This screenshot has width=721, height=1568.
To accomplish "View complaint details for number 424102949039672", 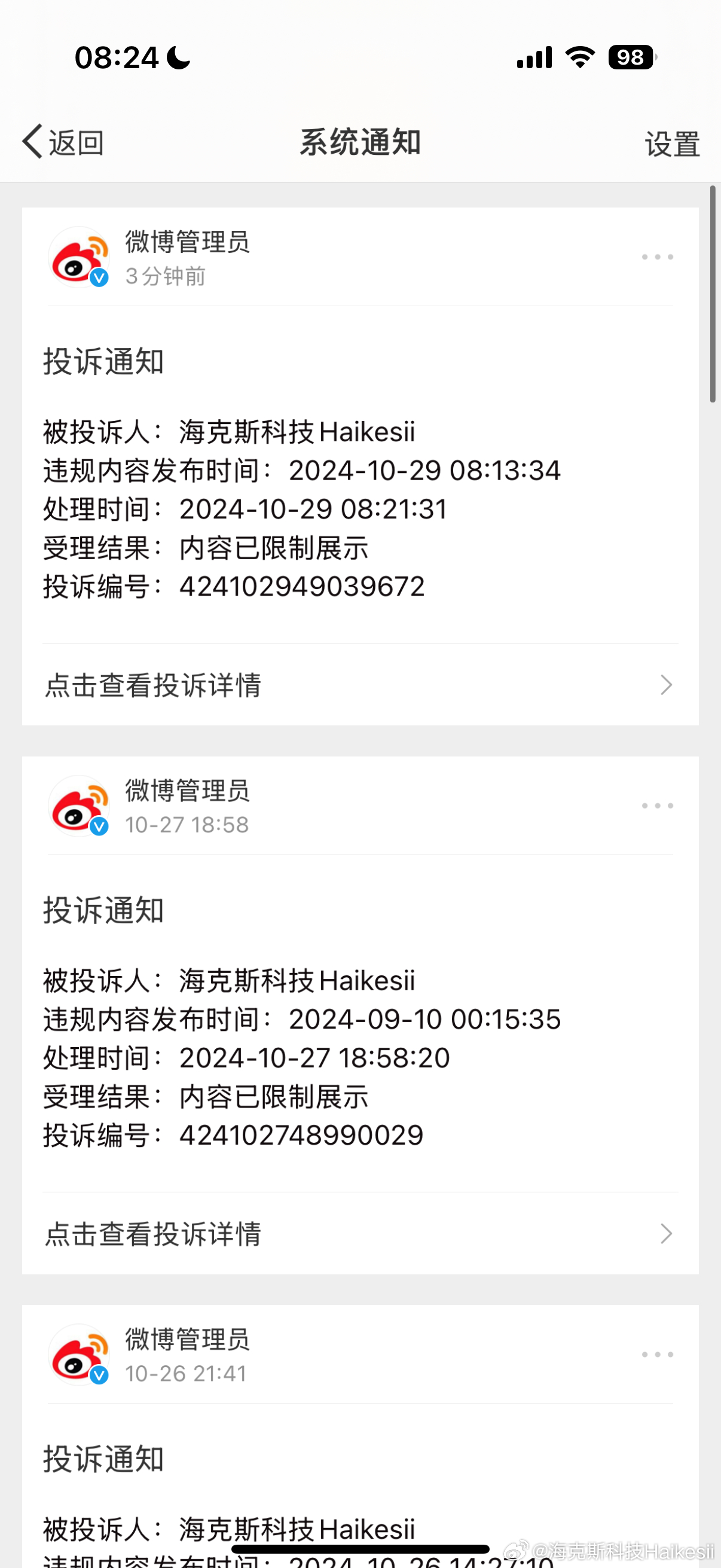I will [x=360, y=685].
